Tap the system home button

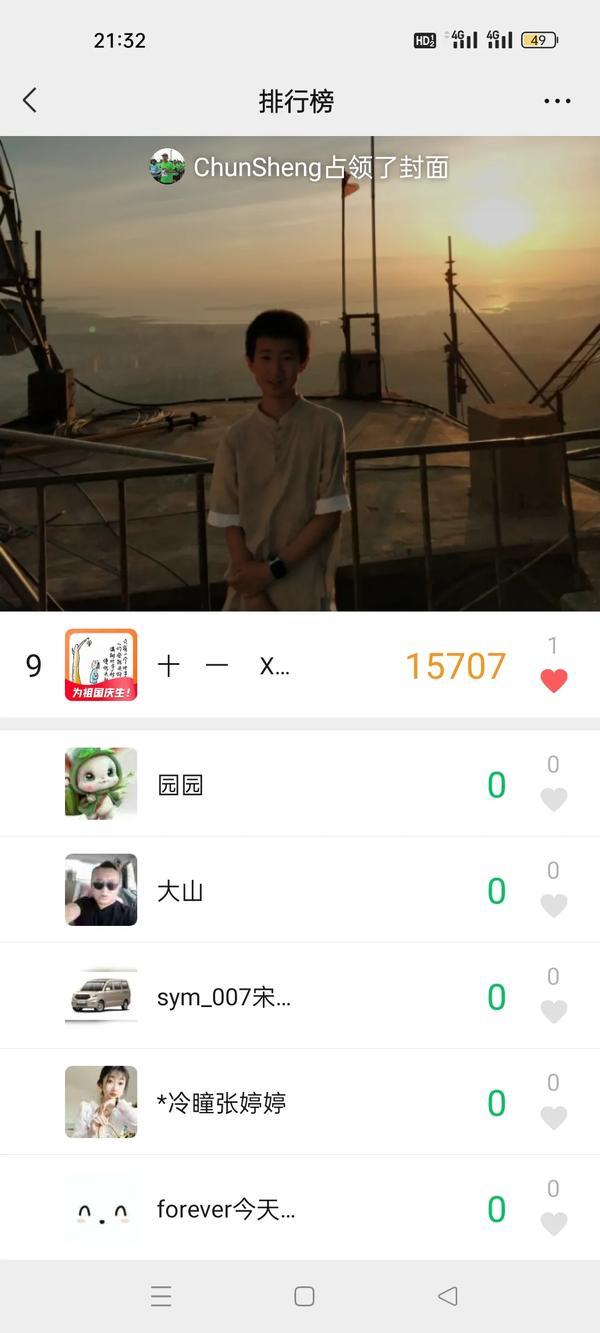pyautogui.click(x=304, y=1296)
